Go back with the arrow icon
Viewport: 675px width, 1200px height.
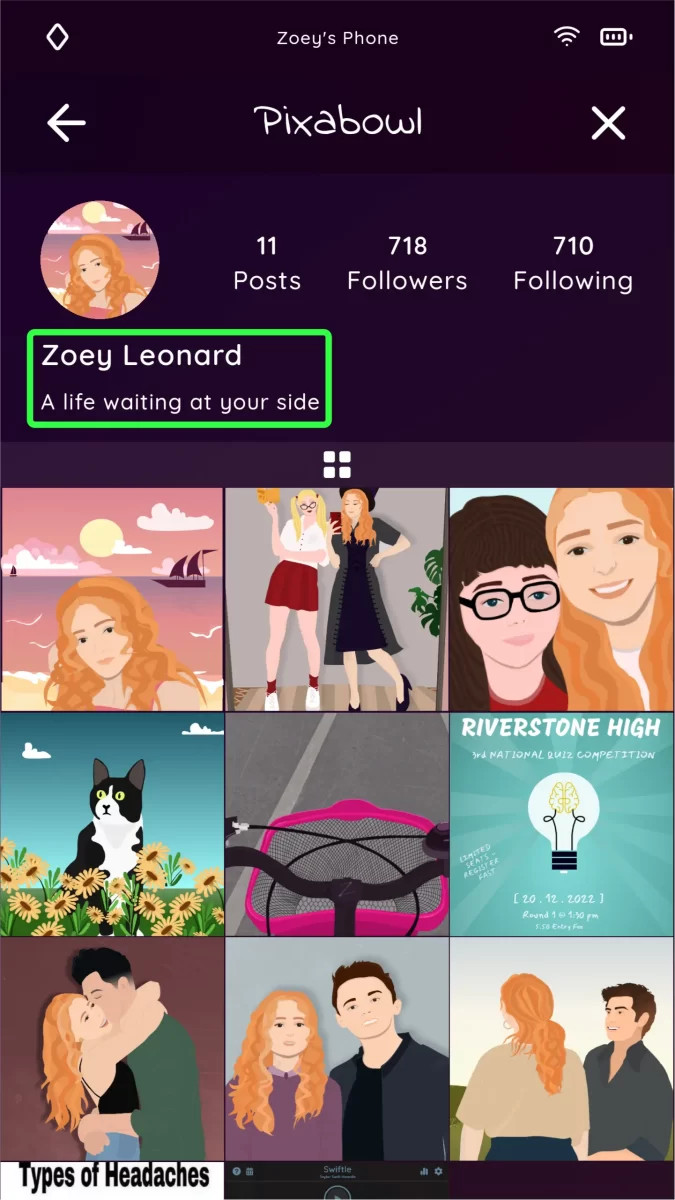[66, 123]
